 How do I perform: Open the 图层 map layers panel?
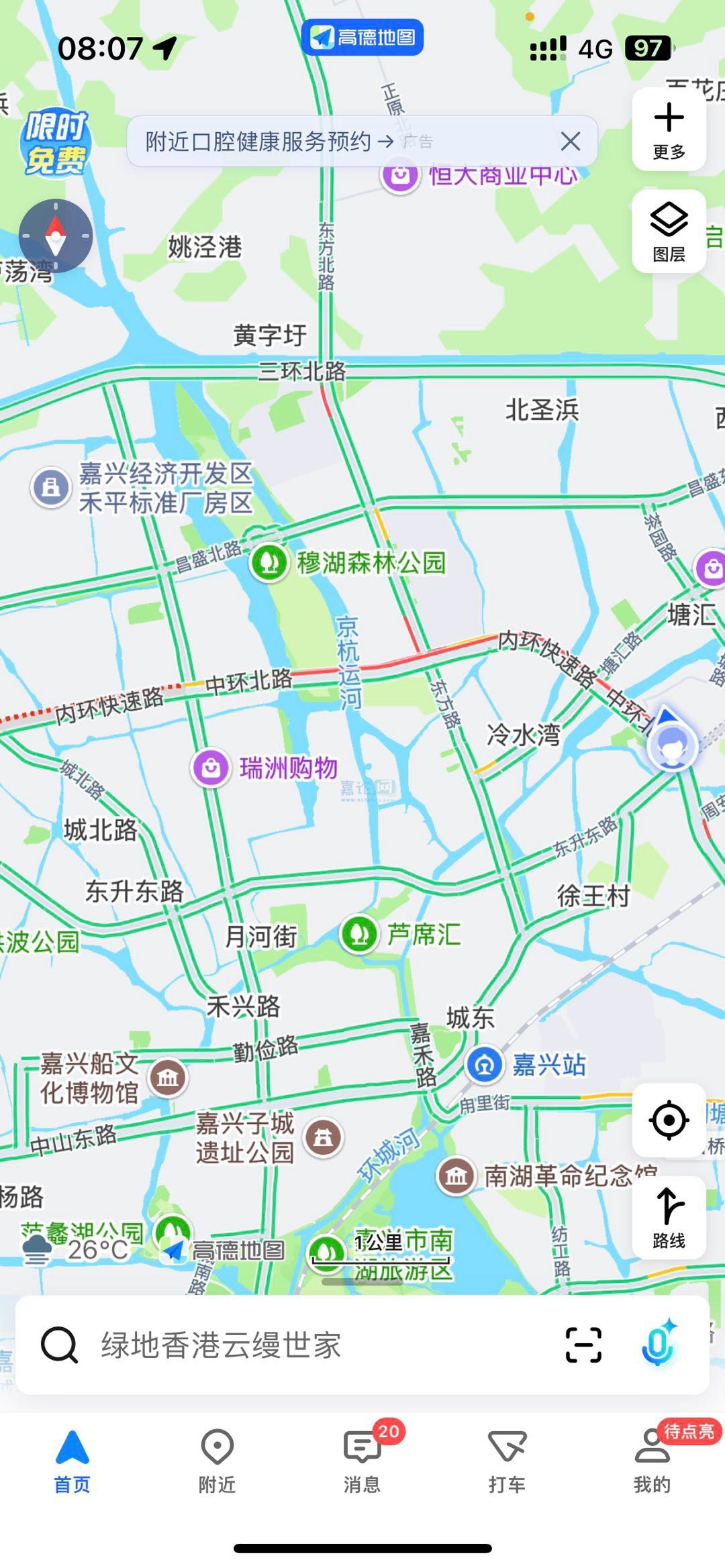pos(669,231)
